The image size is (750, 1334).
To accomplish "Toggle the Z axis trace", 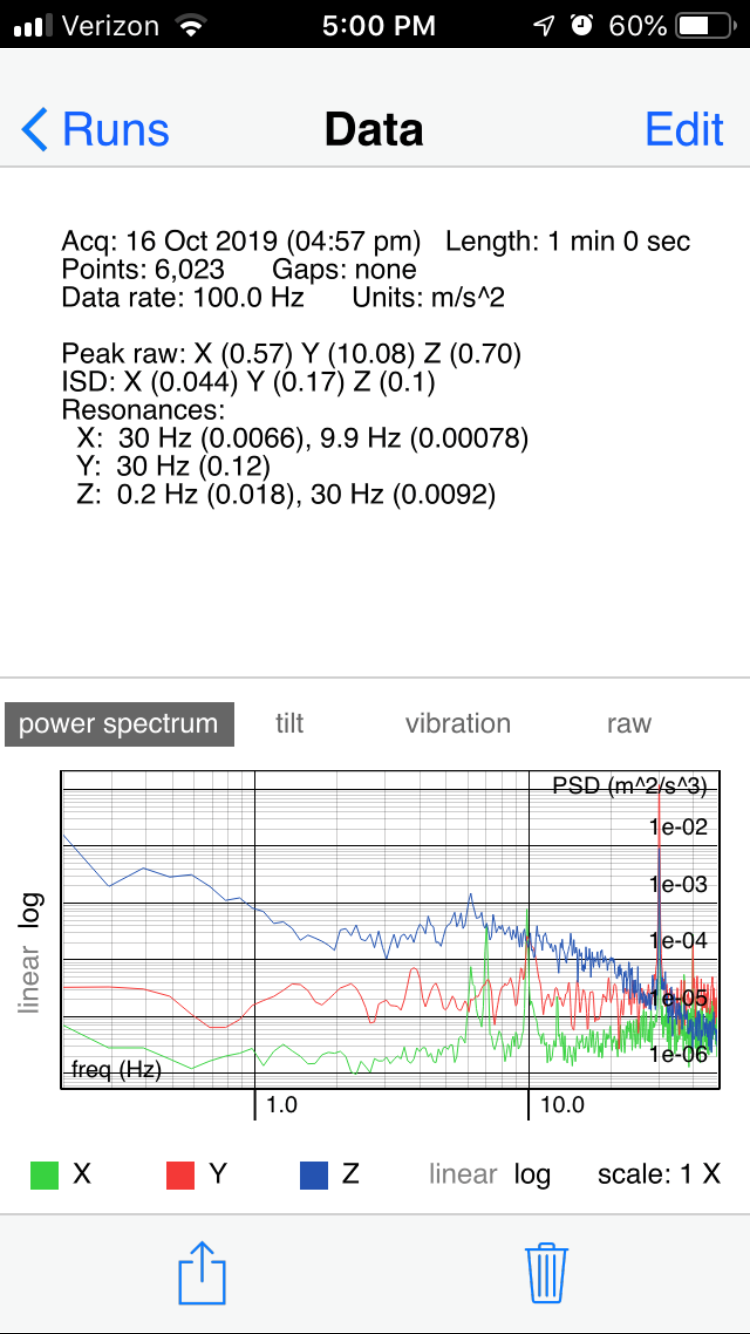I will [330, 1174].
